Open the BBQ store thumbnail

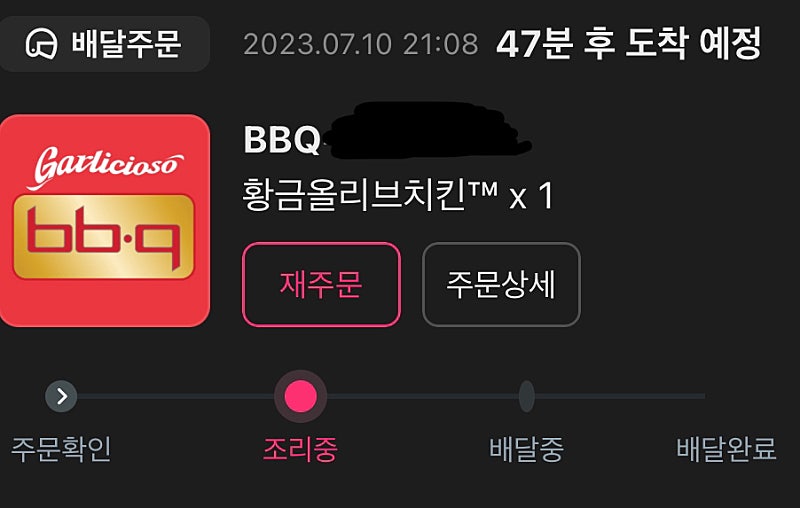[104, 220]
